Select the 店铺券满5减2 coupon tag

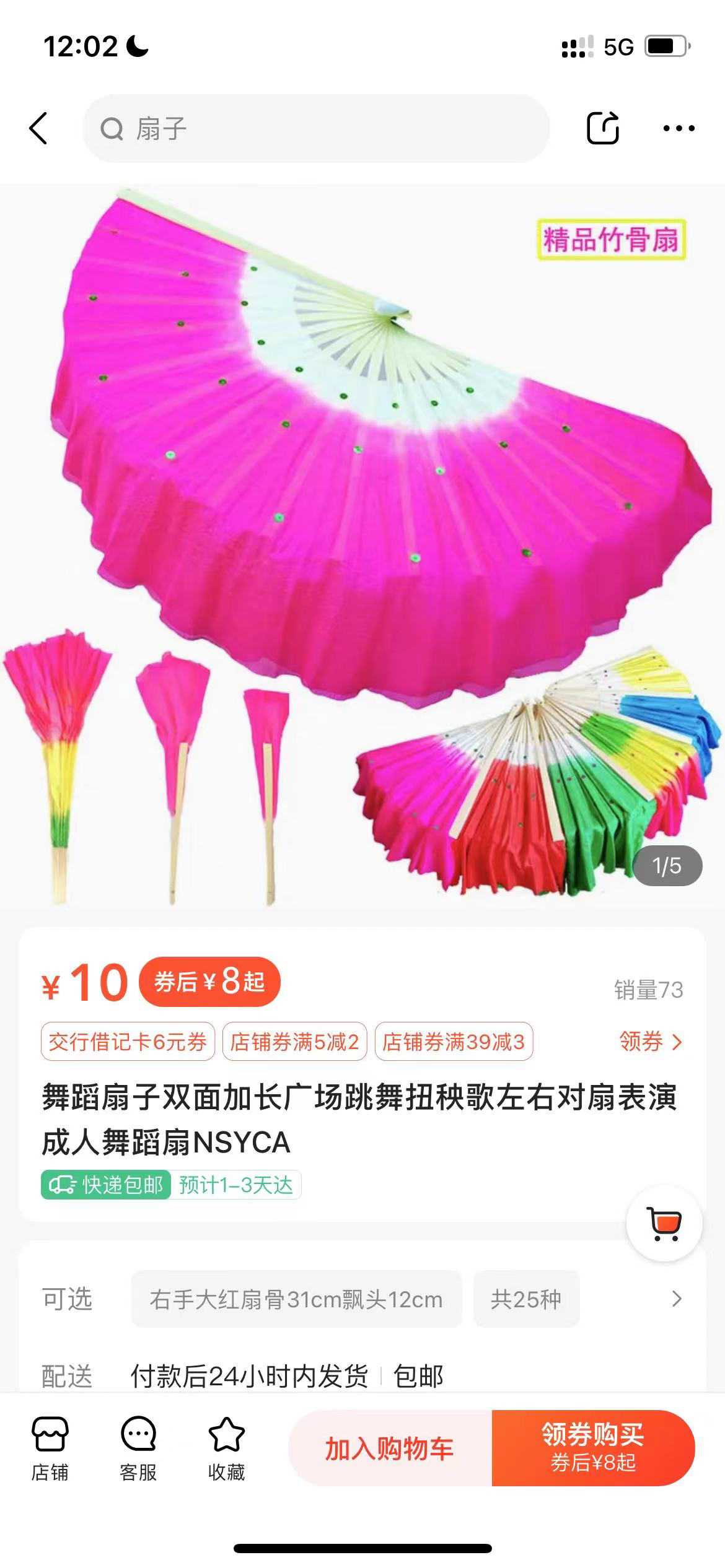[x=295, y=1042]
